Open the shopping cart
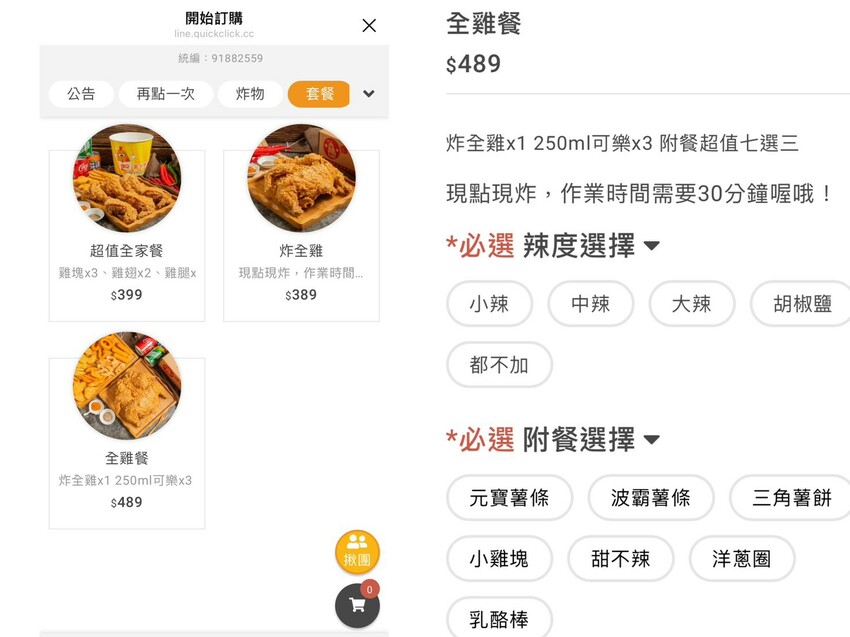 click(357, 605)
